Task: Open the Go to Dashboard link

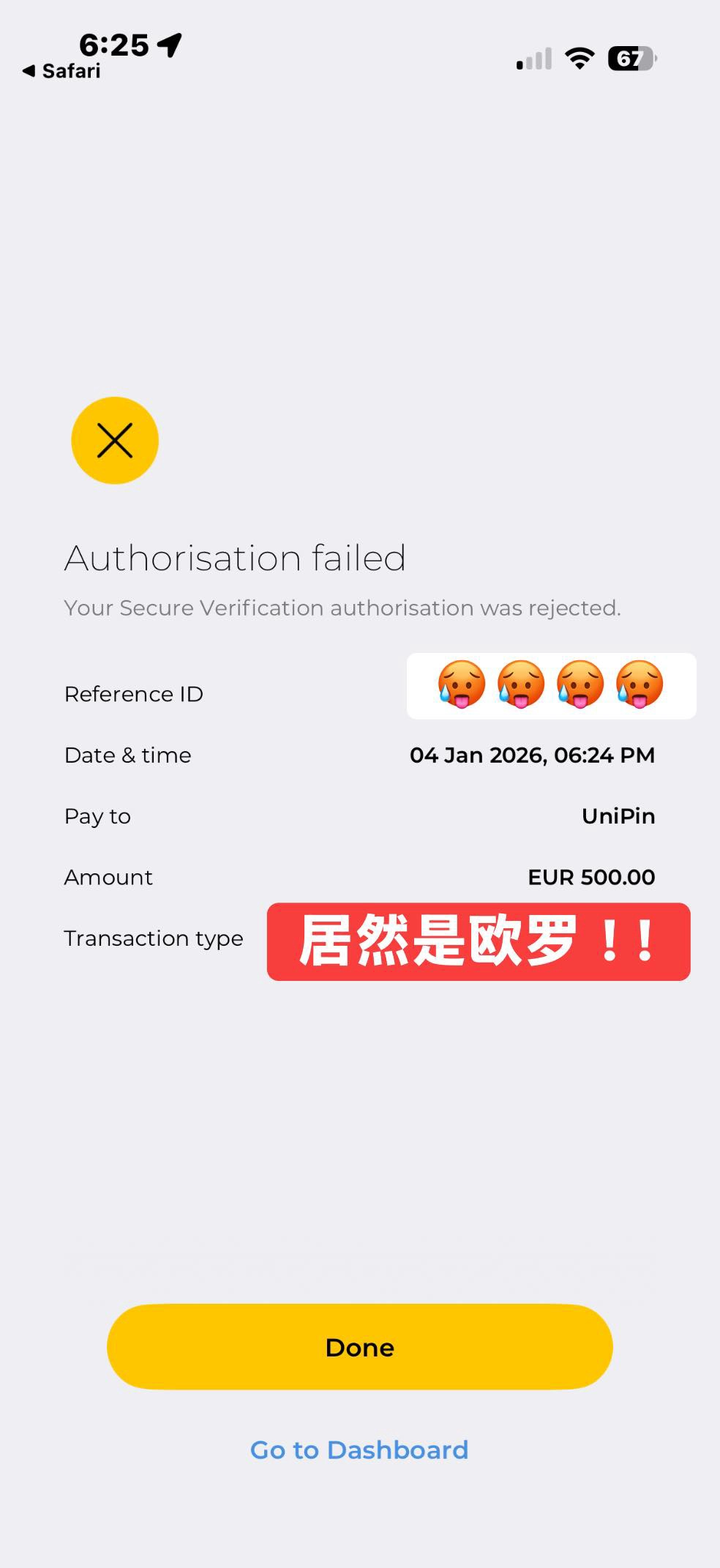Action: click(x=359, y=1450)
